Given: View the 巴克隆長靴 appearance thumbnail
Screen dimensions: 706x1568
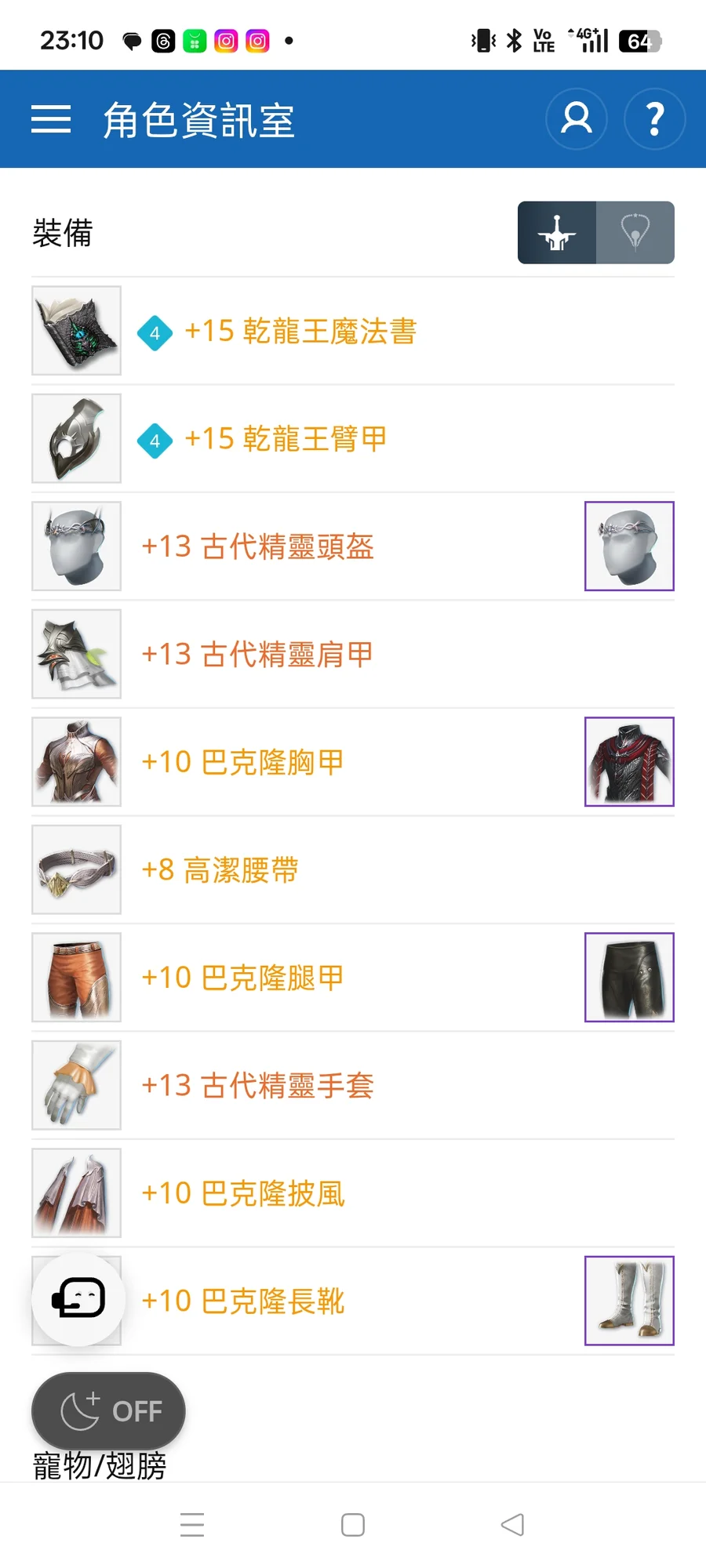Looking at the screenshot, I should point(629,1301).
